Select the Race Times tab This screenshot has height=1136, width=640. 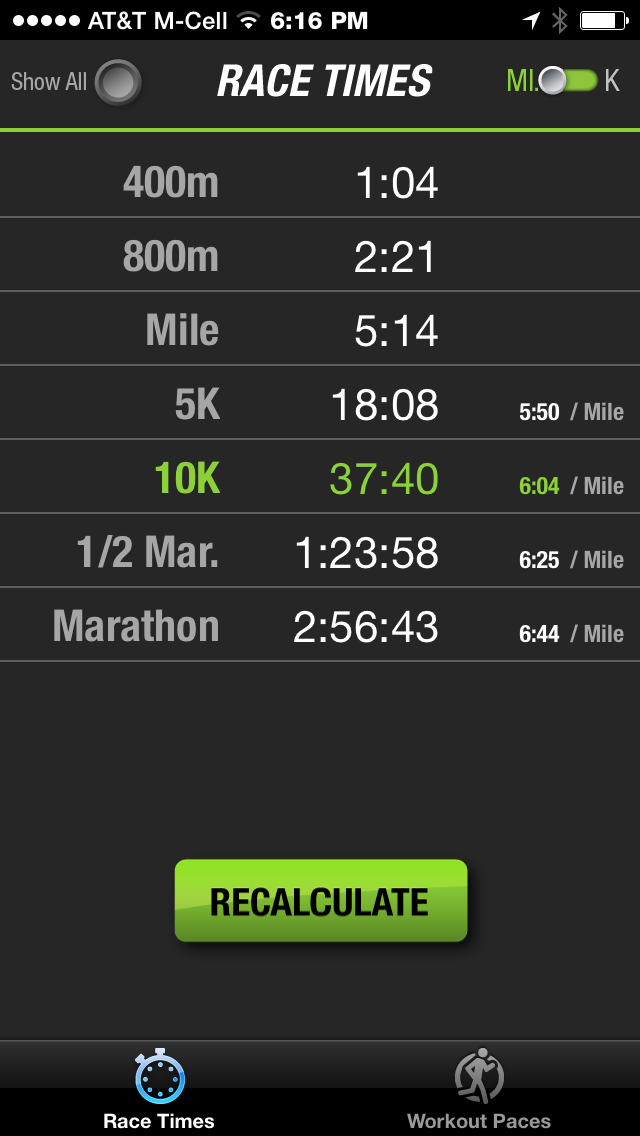159,1088
